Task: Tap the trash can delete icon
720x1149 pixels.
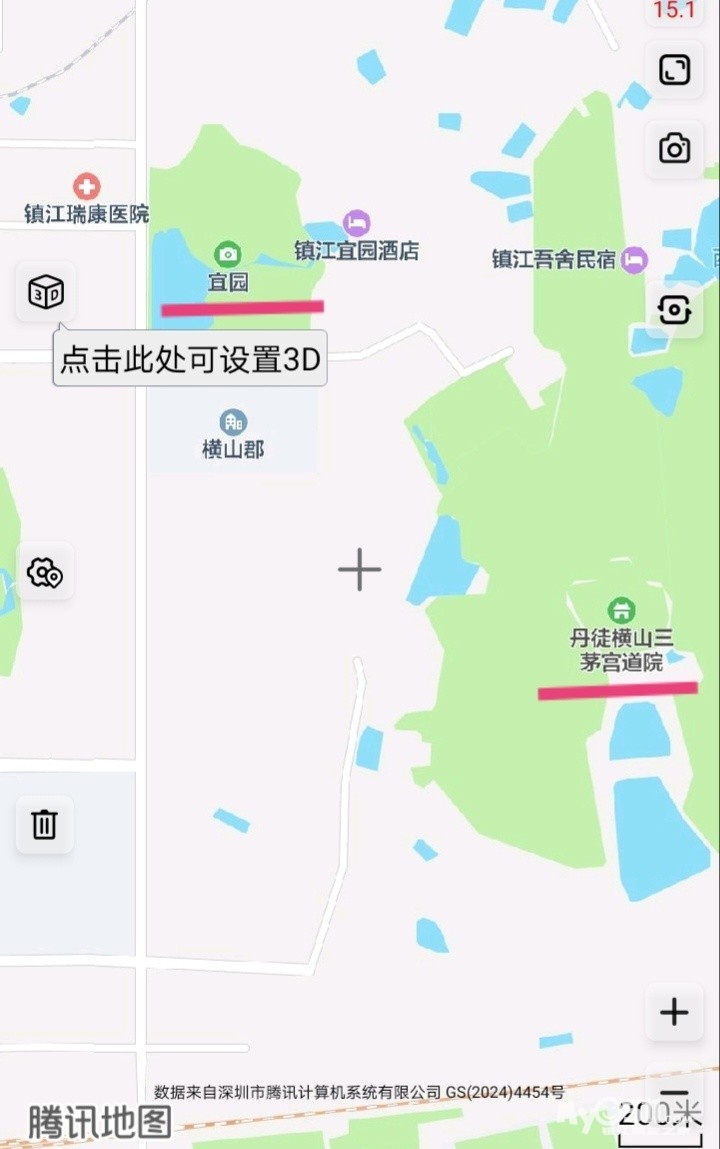Action: click(45, 825)
